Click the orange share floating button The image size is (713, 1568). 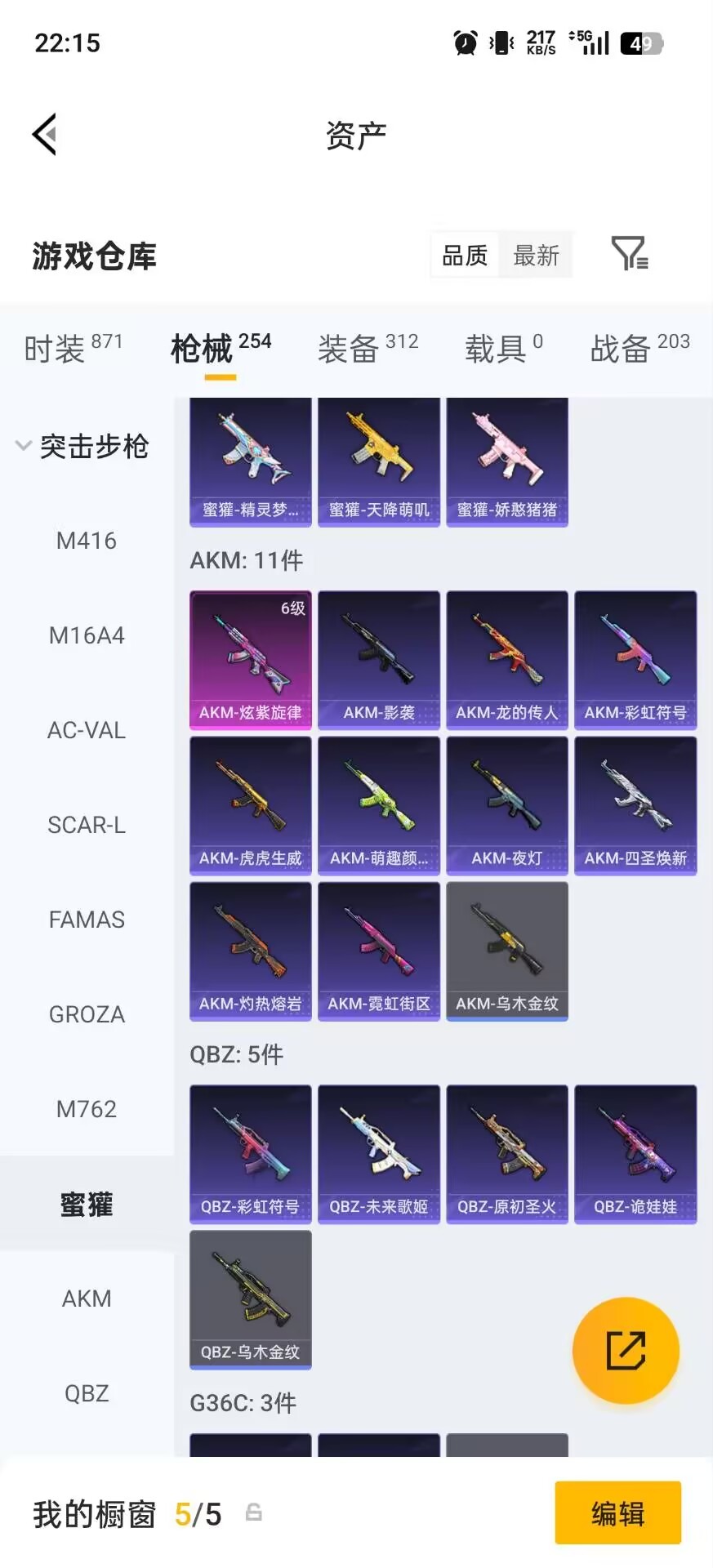[626, 1350]
